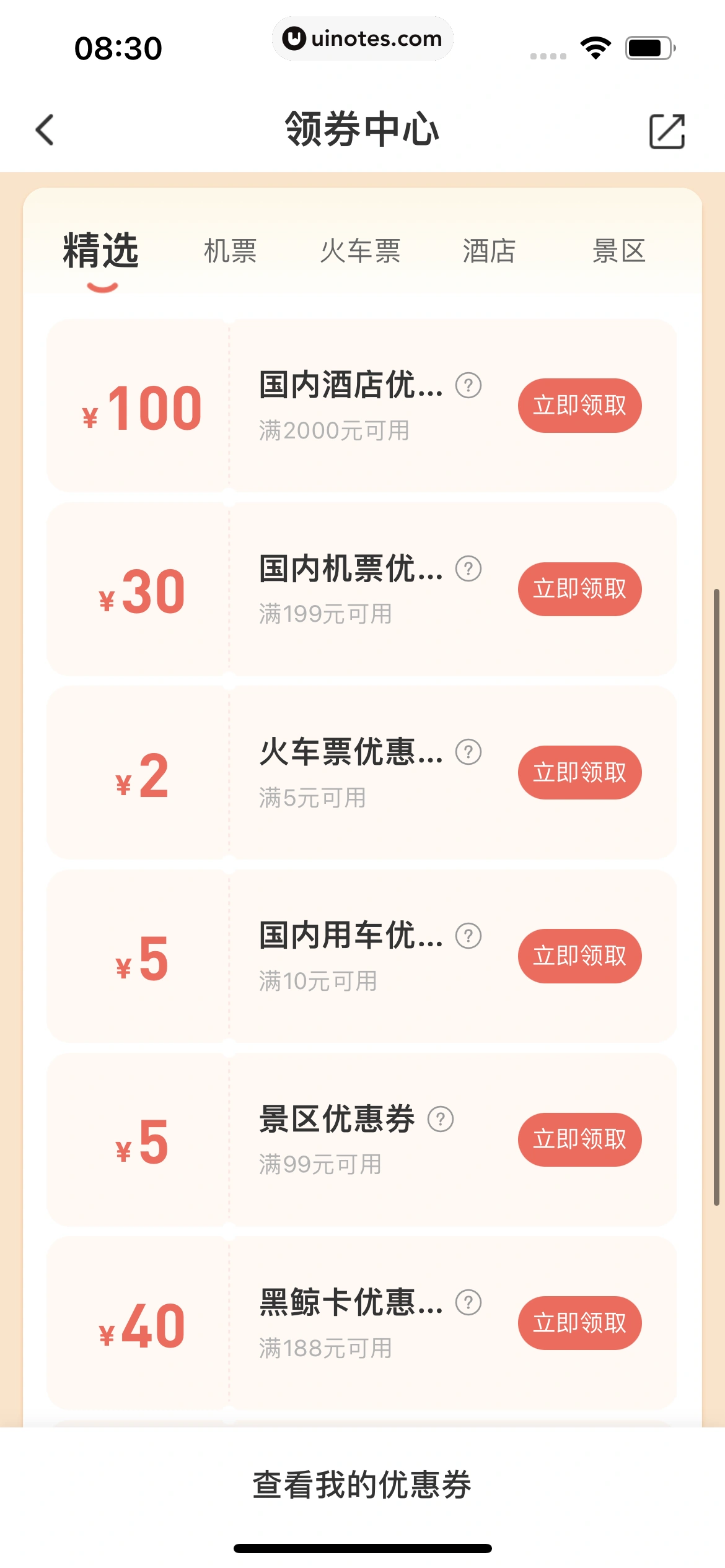Viewport: 725px width, 1568px height.
Task: Tap the question mark beside 火车票优惠
Action: (x=468, y=752)
